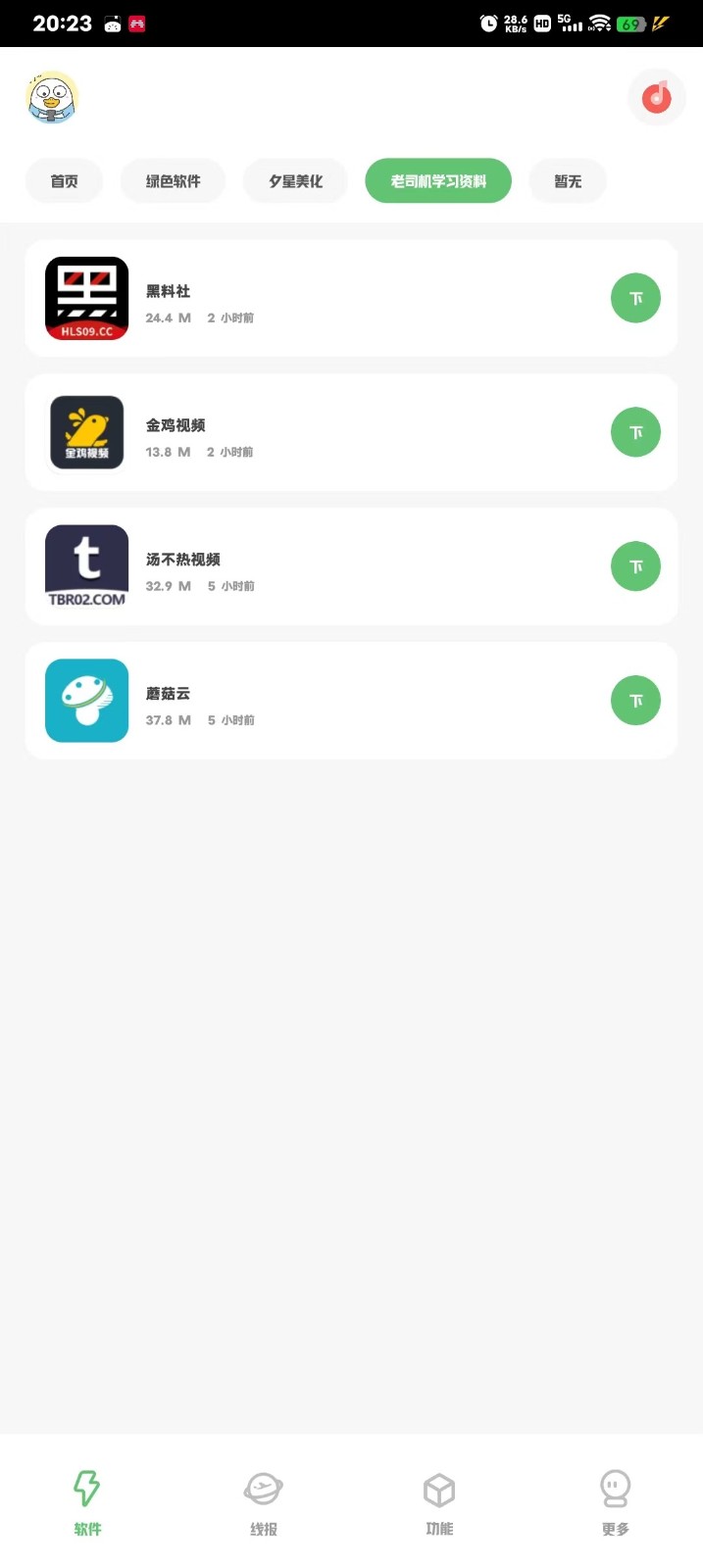Download the 汤不热视频 app
The image size is (703, 1568).
tap(635, 566)
